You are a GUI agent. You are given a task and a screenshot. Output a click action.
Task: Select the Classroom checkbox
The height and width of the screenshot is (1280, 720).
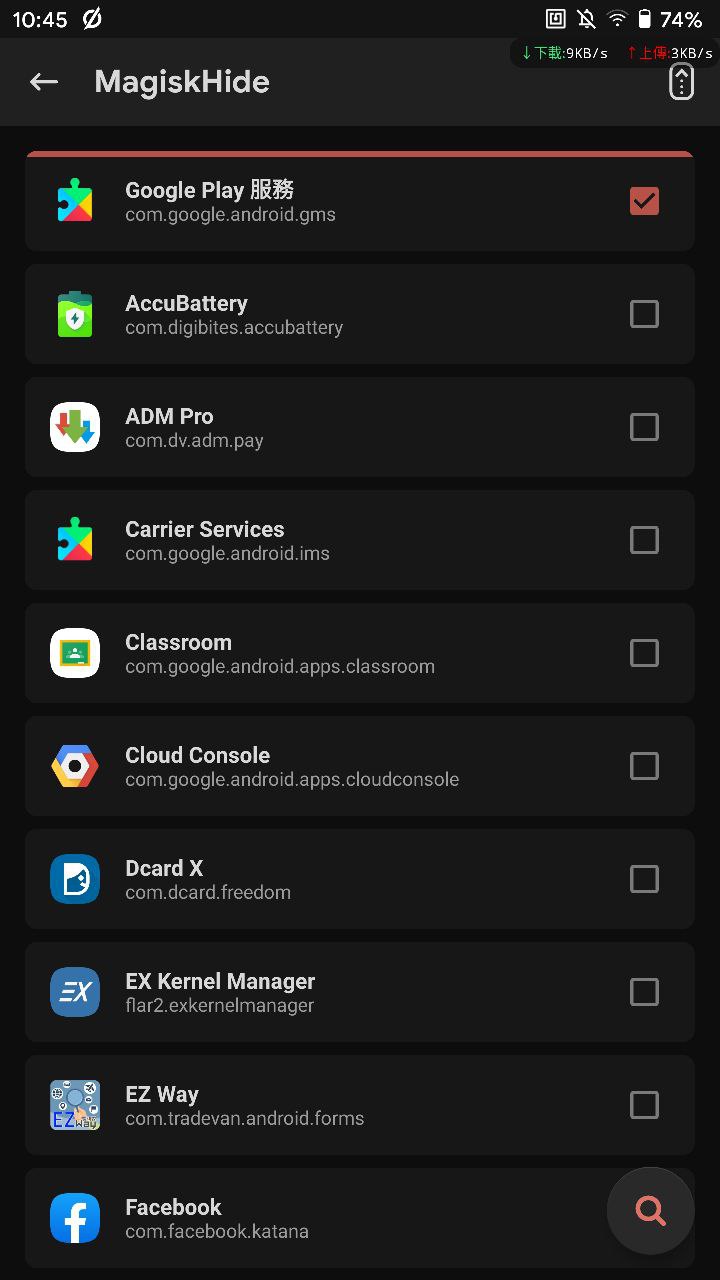[644, 653]
